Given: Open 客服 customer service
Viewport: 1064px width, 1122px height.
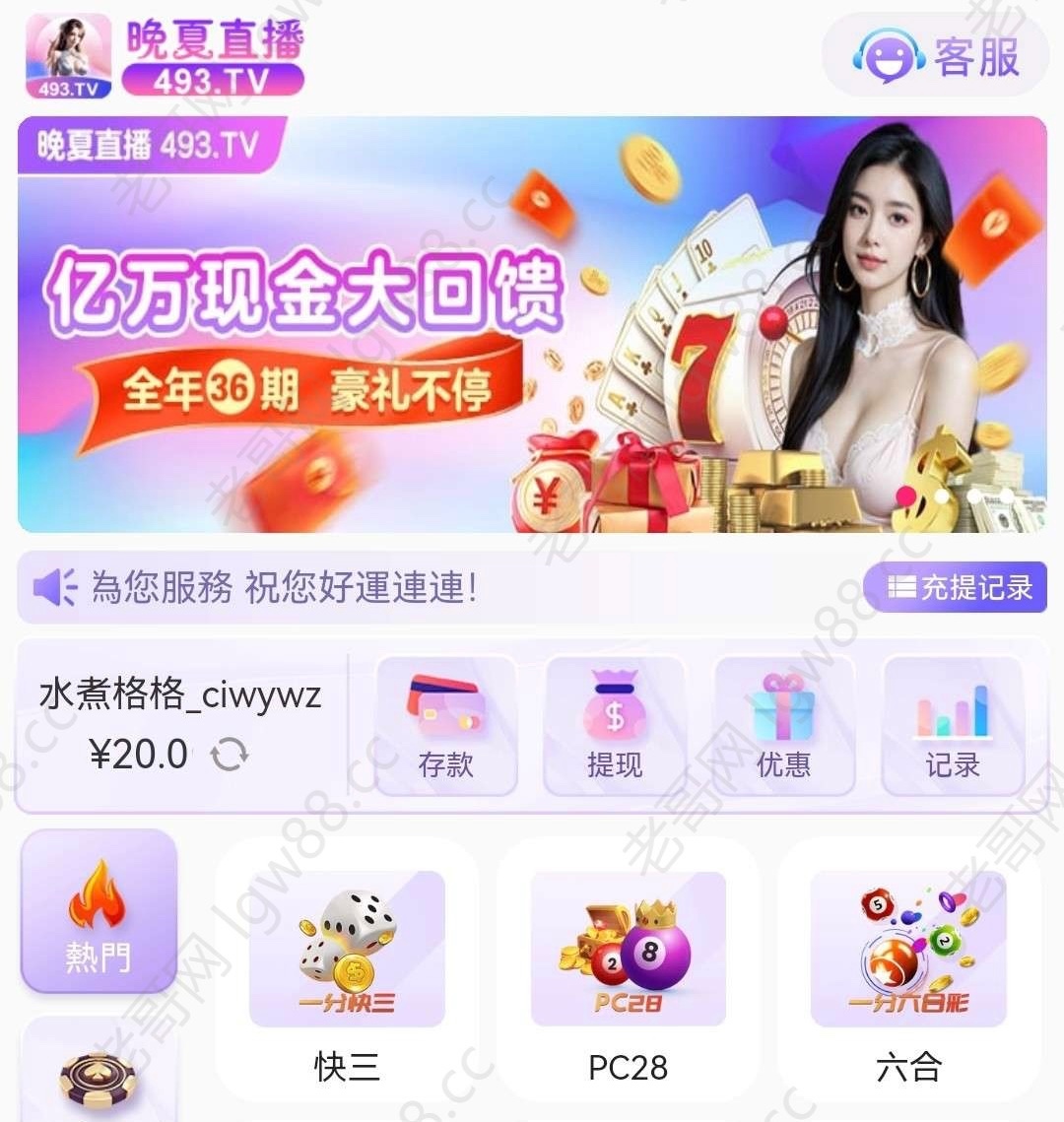Looking at the screenshot, I should click(x=936, y=56).
